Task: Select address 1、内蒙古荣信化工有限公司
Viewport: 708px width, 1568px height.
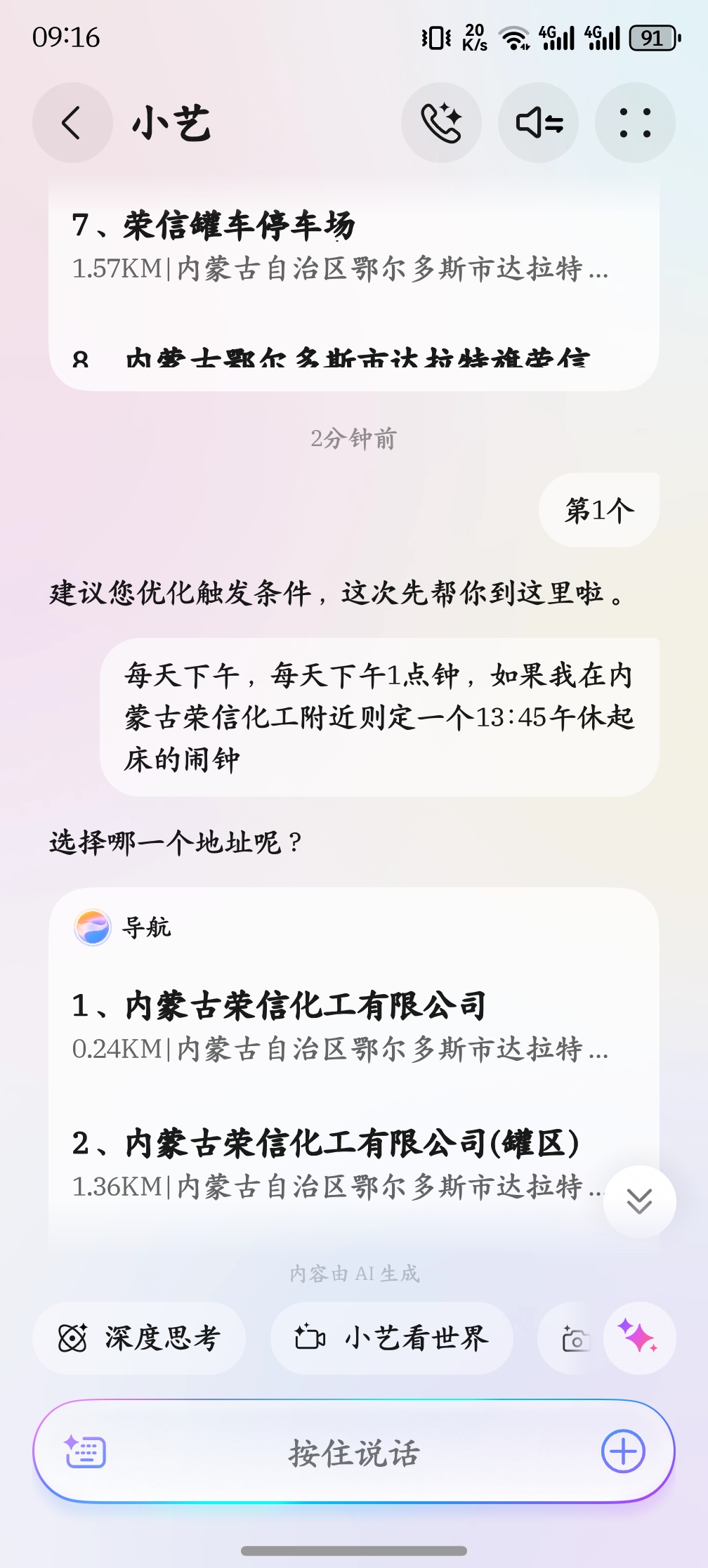Action: click(340, 1024)
